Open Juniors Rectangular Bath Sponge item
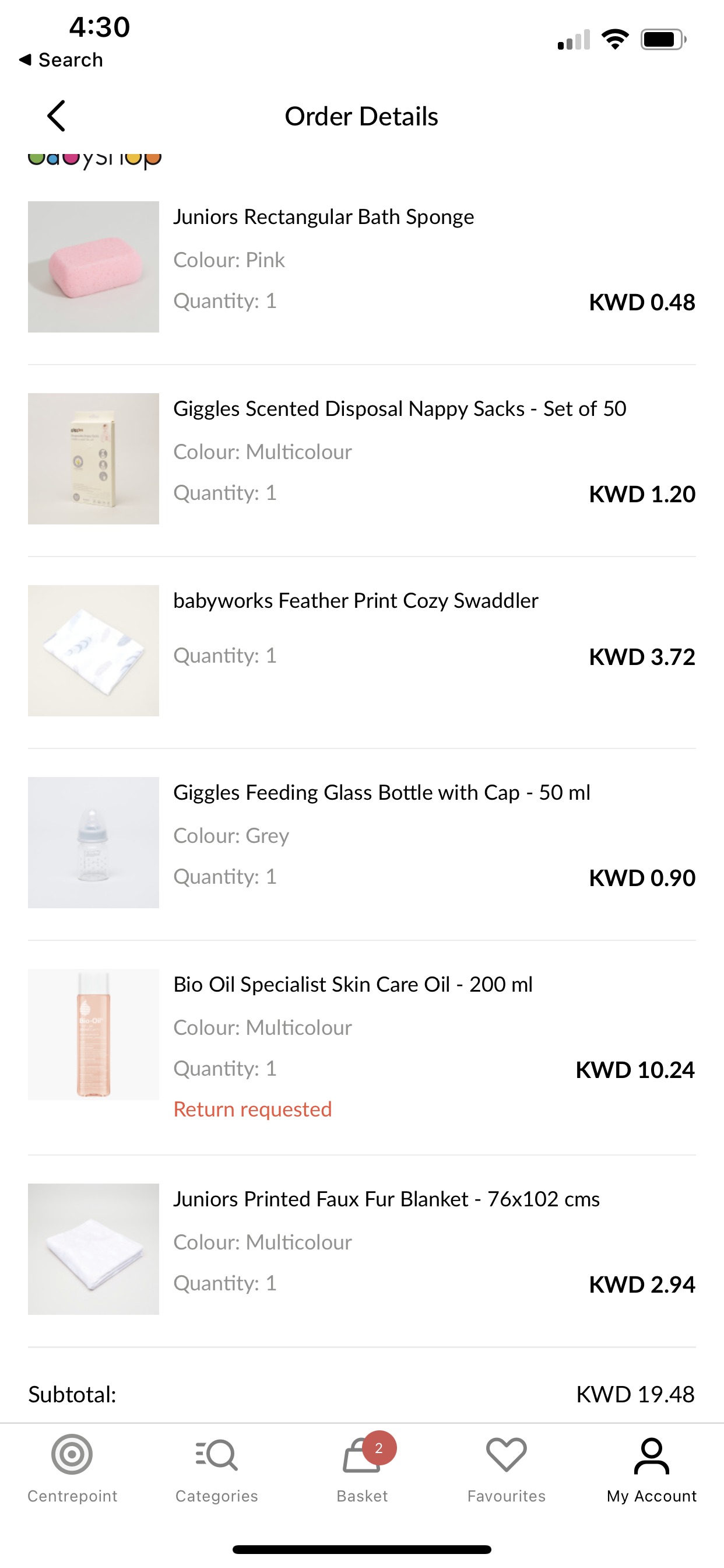Viewport: 724px width, 1568px height. coord(323,218)
